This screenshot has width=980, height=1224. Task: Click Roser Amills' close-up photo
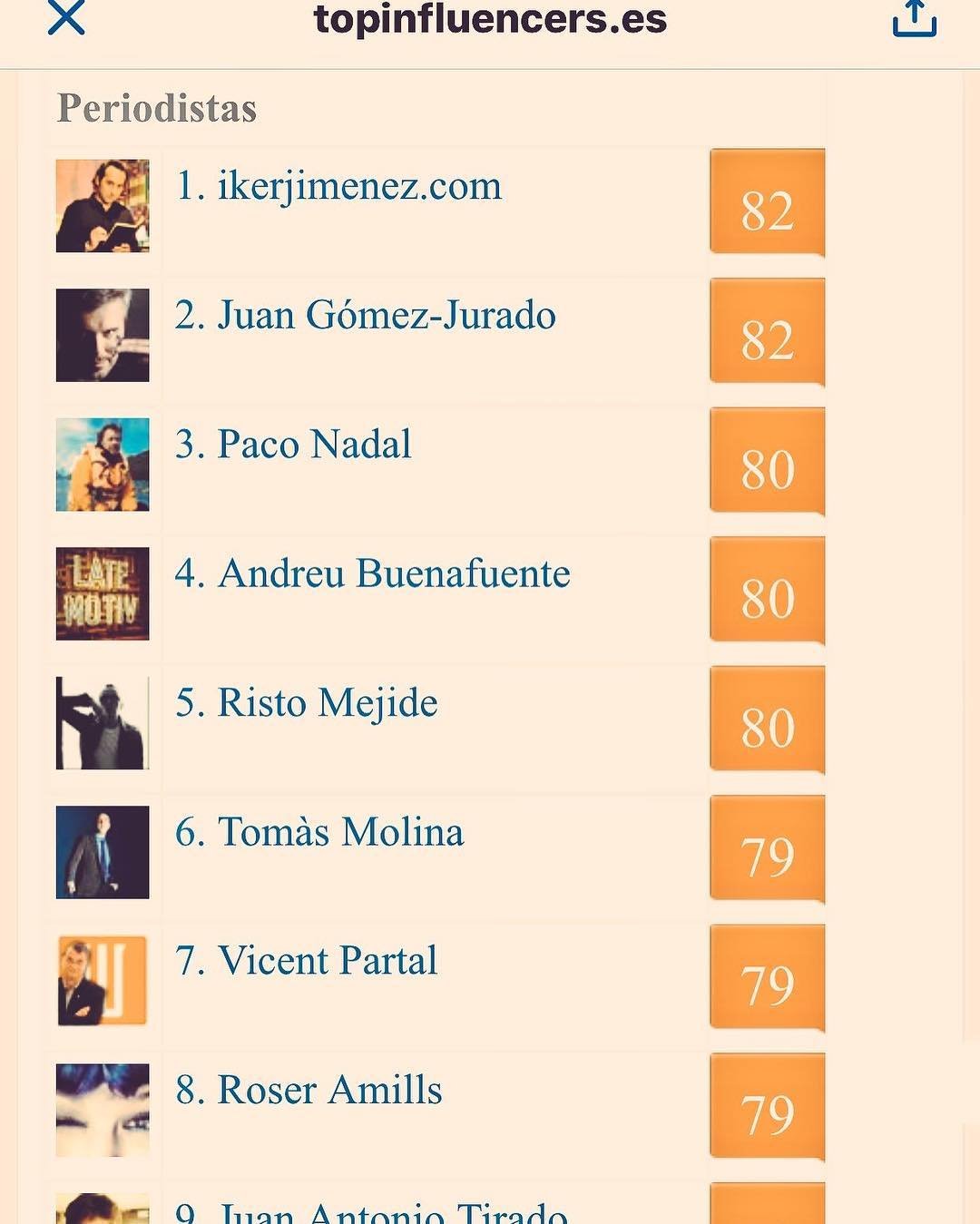tap(103, 1110)
